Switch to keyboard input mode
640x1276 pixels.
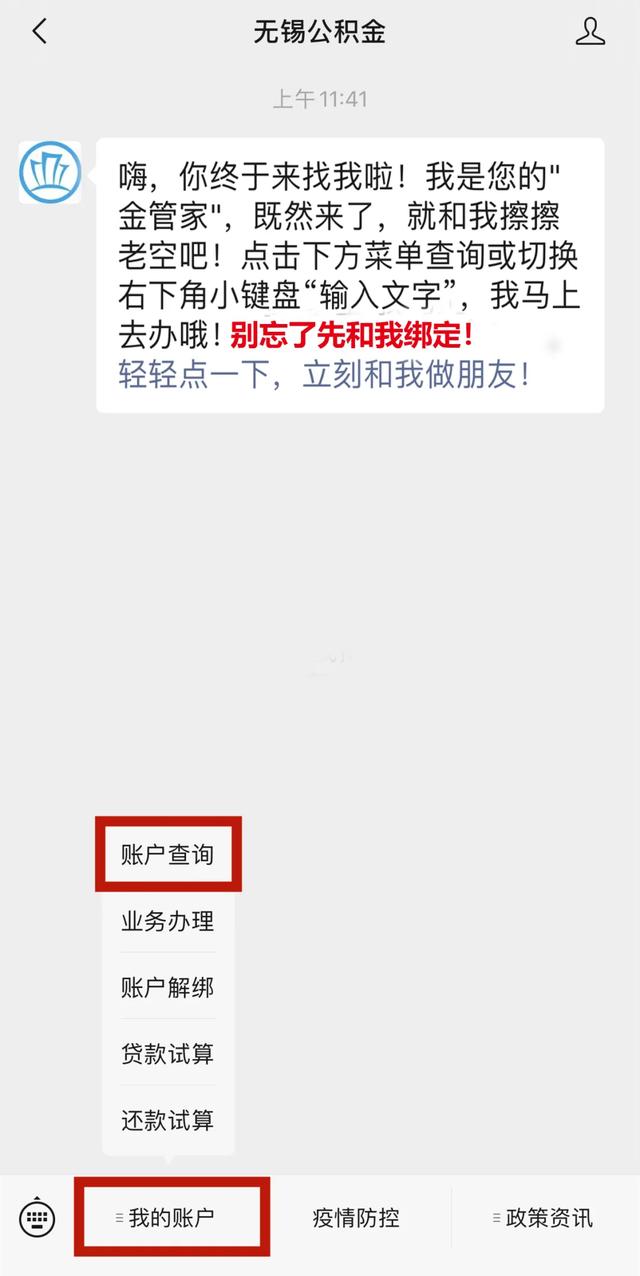pyautogui.click(x=37, y=1217)
